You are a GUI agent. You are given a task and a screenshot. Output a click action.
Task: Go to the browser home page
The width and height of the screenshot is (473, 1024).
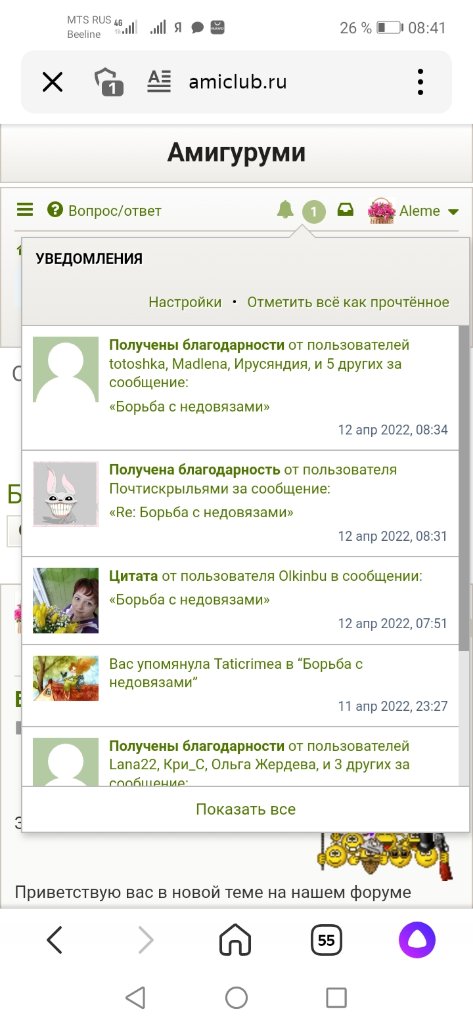coord(236,940)
